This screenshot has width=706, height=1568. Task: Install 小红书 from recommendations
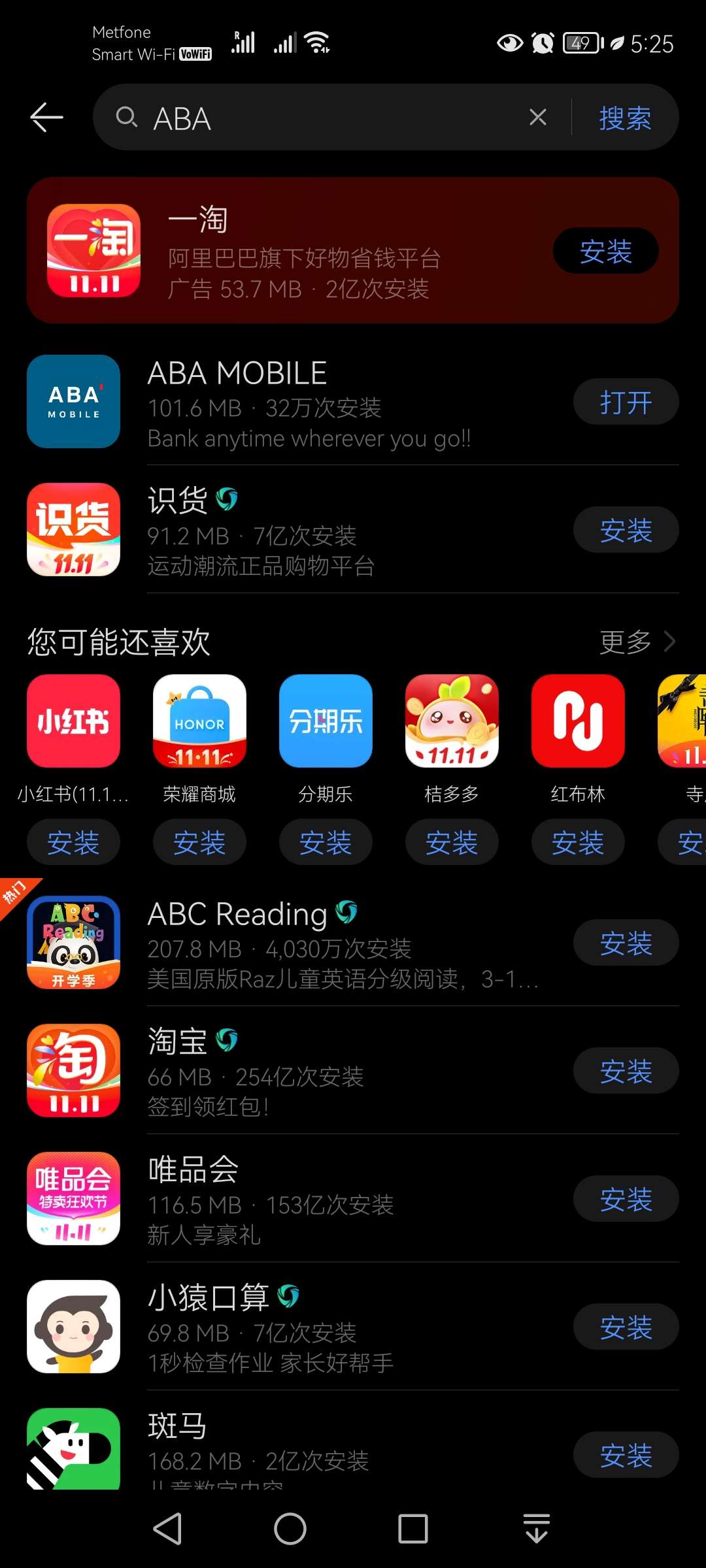pyautogui.click(x=73, y=842)
